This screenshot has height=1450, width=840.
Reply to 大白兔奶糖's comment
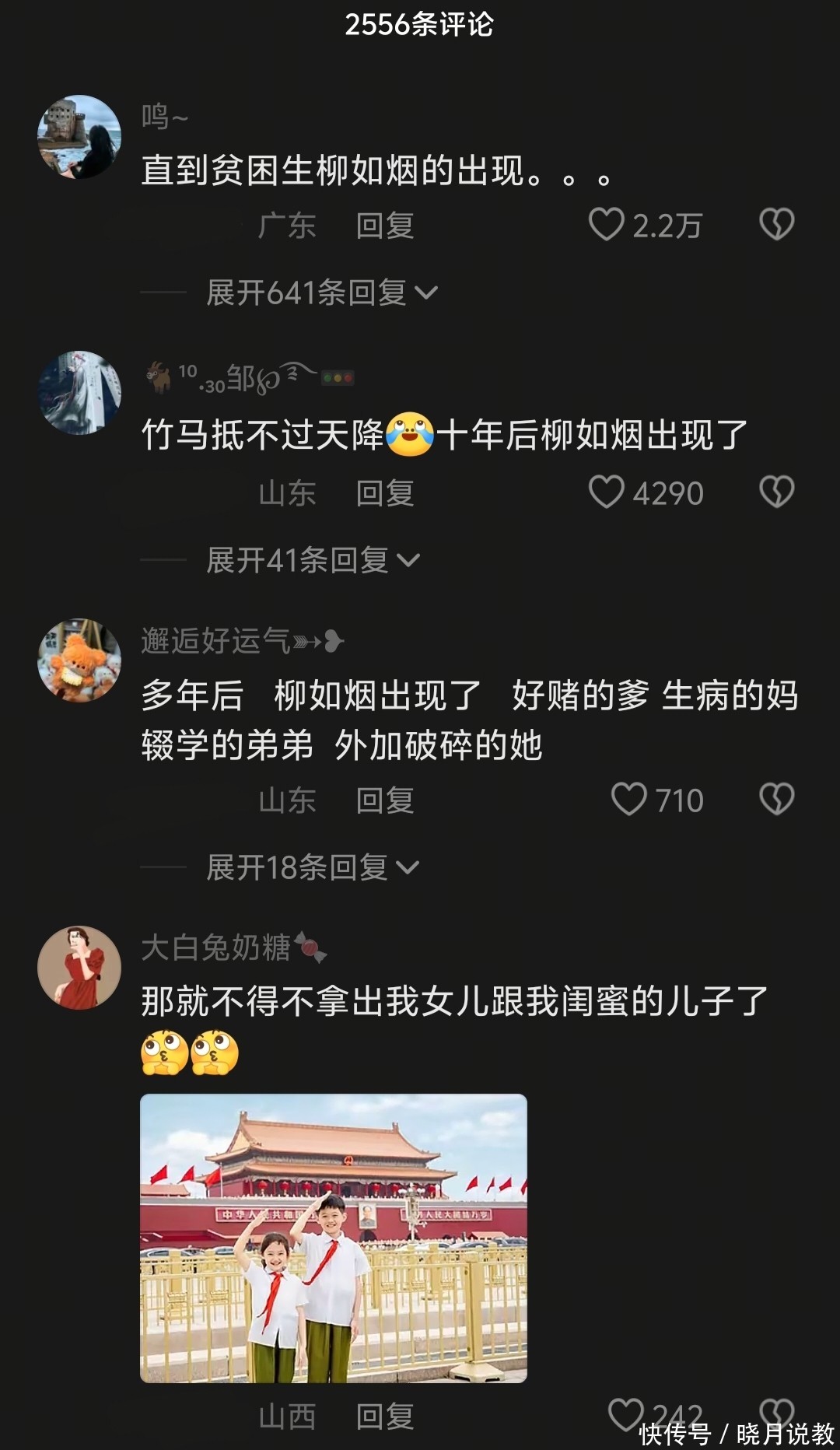coord(384,1417)
